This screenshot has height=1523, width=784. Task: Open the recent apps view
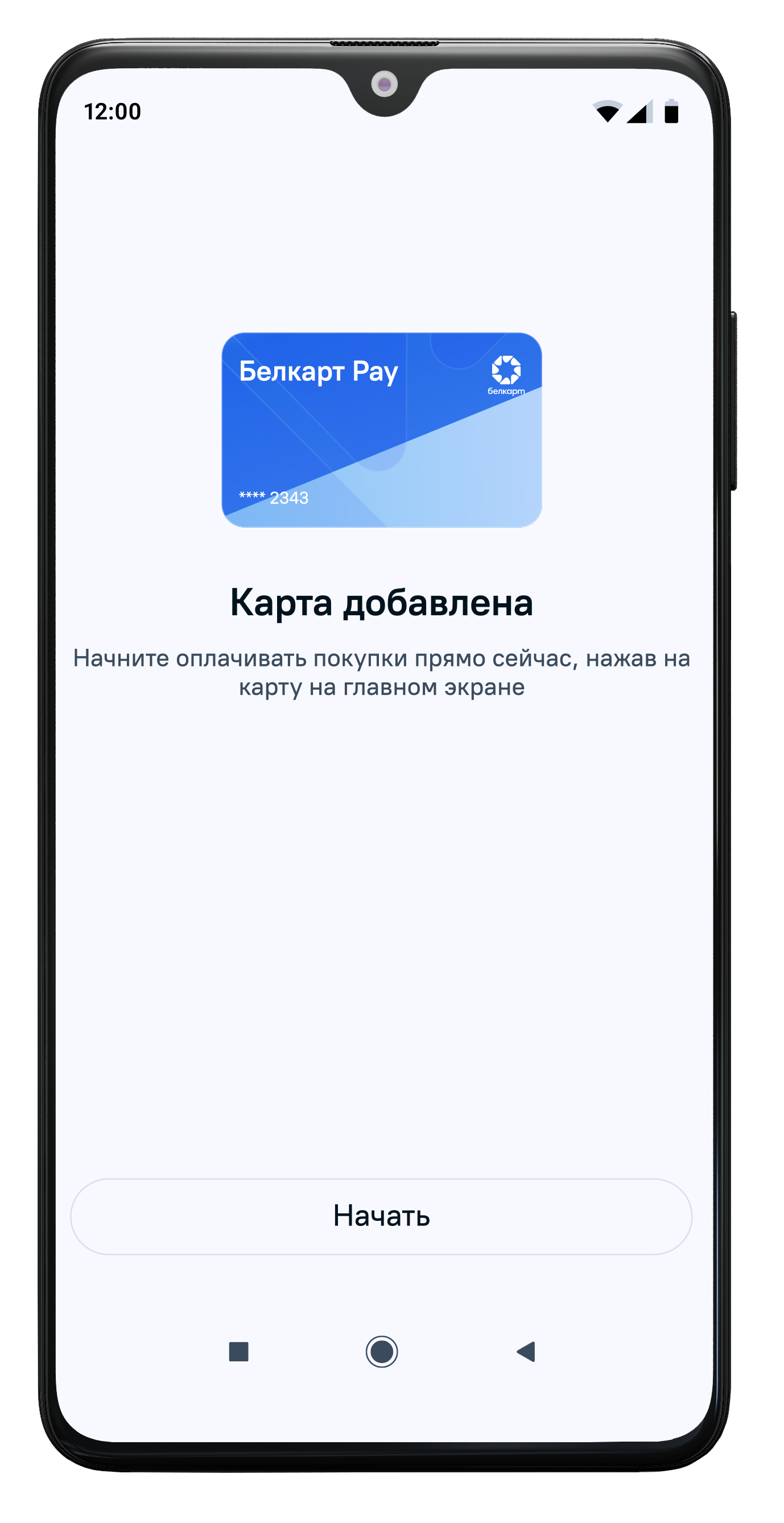239,1351
